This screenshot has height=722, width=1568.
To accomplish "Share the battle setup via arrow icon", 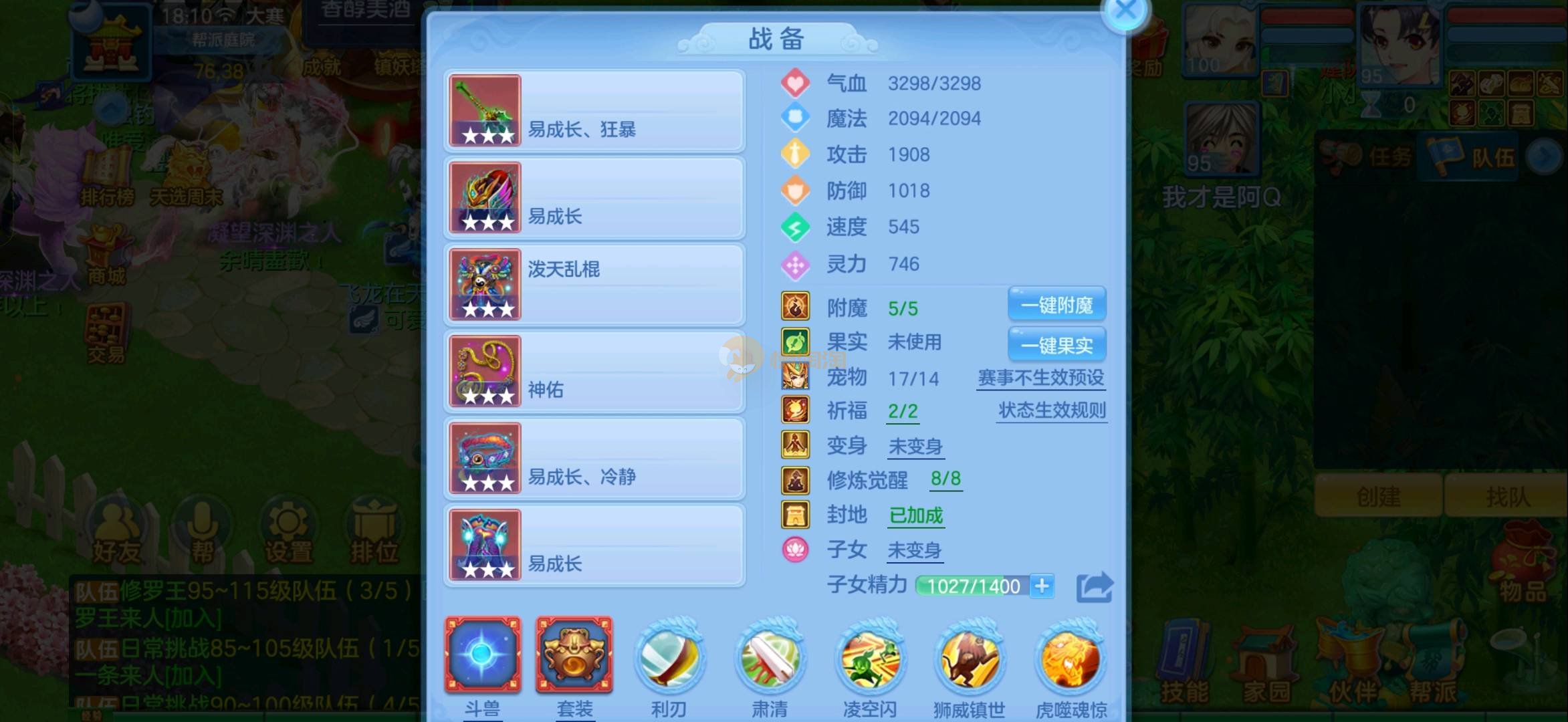I will point(1094,587).
